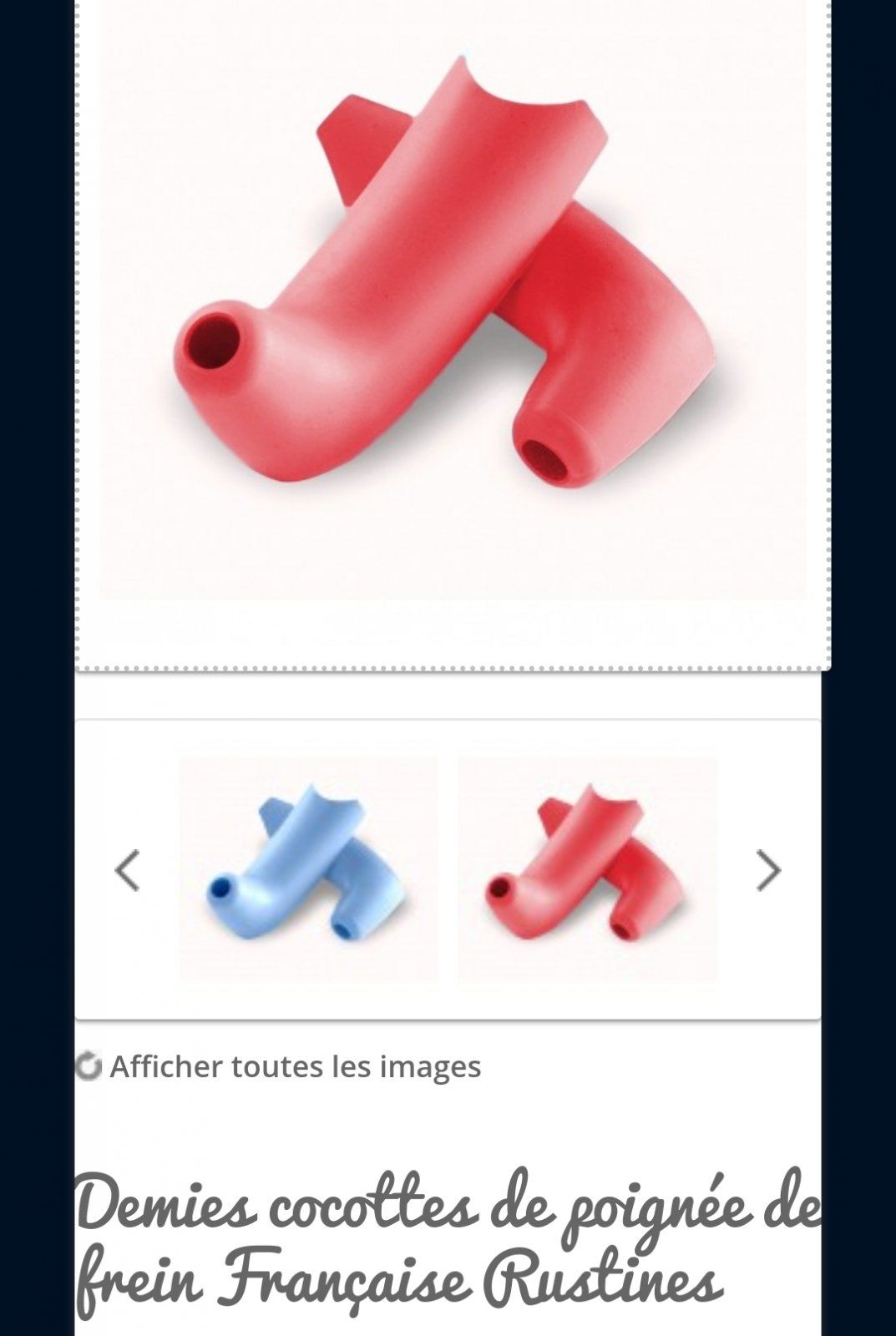Viewport: 896px width, 1336px height.
Task: Enlarge the main red brake hood image
Action: pos(453,301)
